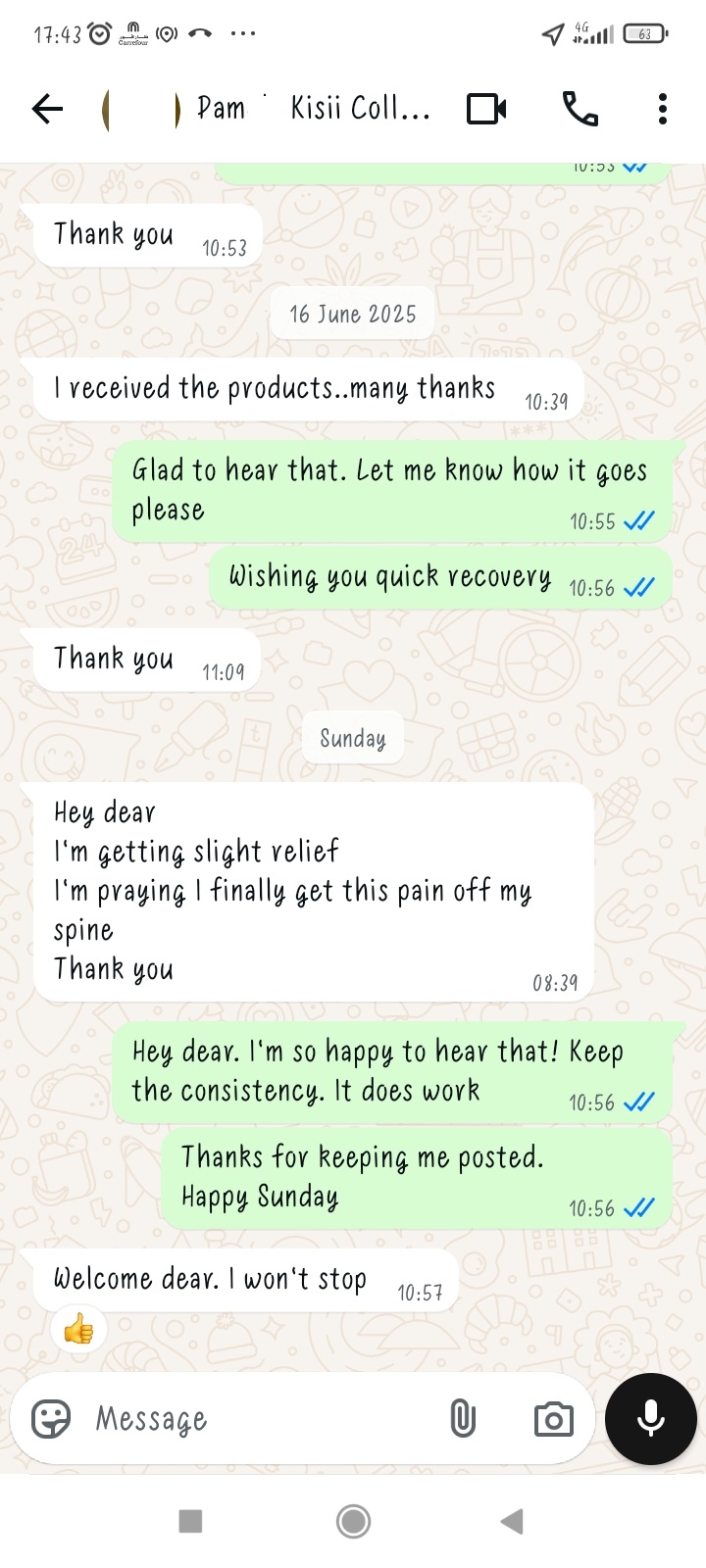Start a video call with Pam
This screenshot has width=706, height=1568.
tap(486, 109)
